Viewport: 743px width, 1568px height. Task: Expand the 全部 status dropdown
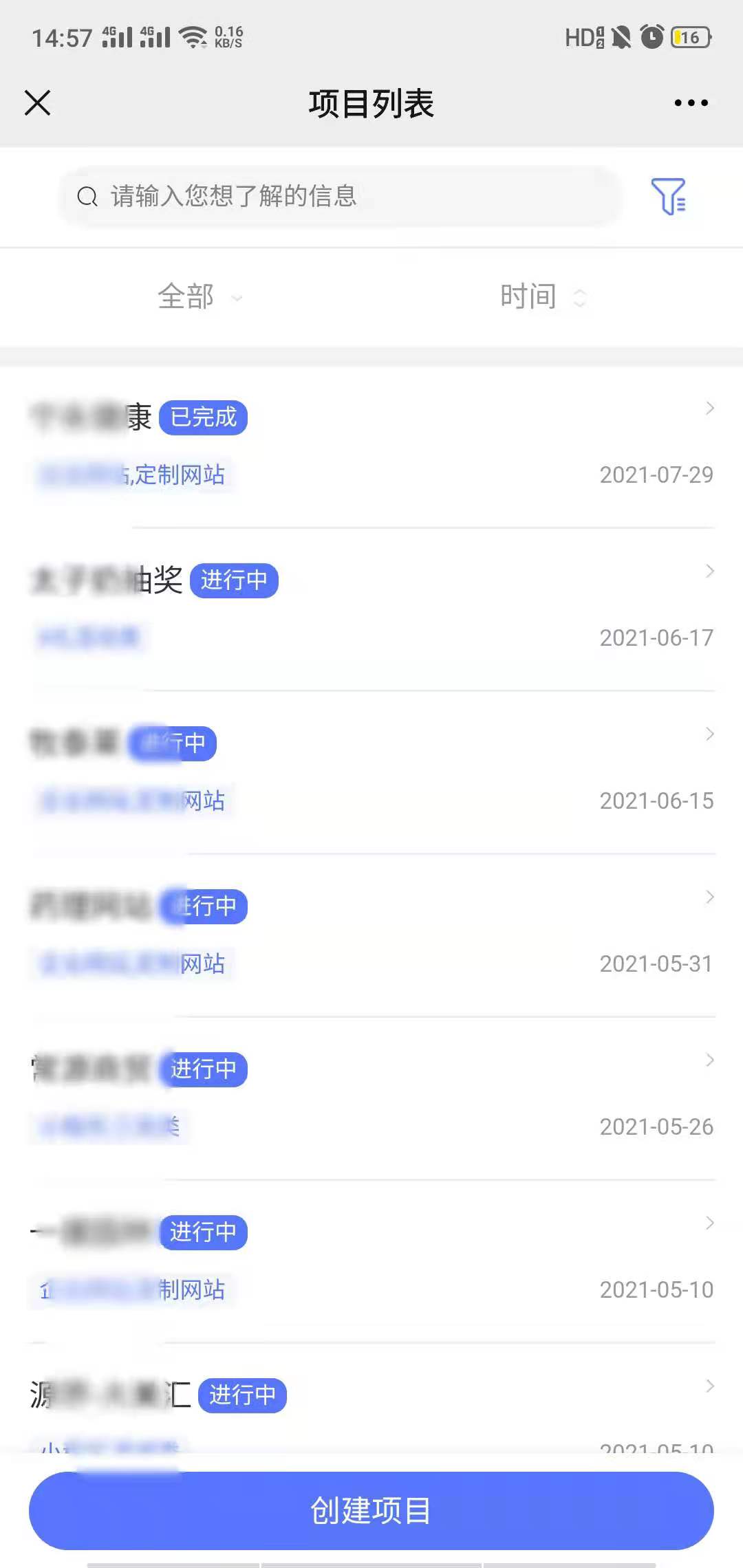(200, 297)
